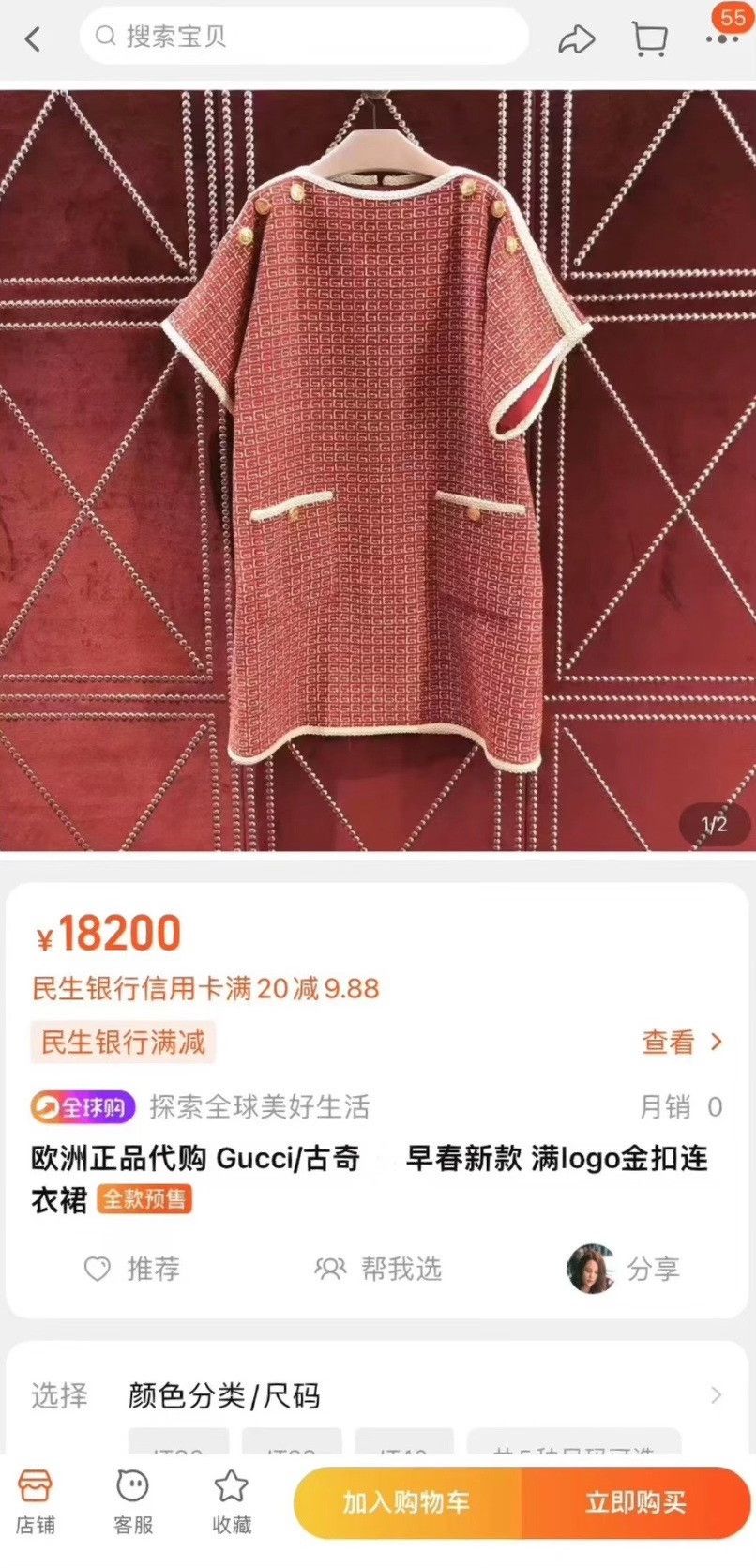Tap 加入购物车 to add to cart
756x1568 pixels.
[x=407, y=1502]
